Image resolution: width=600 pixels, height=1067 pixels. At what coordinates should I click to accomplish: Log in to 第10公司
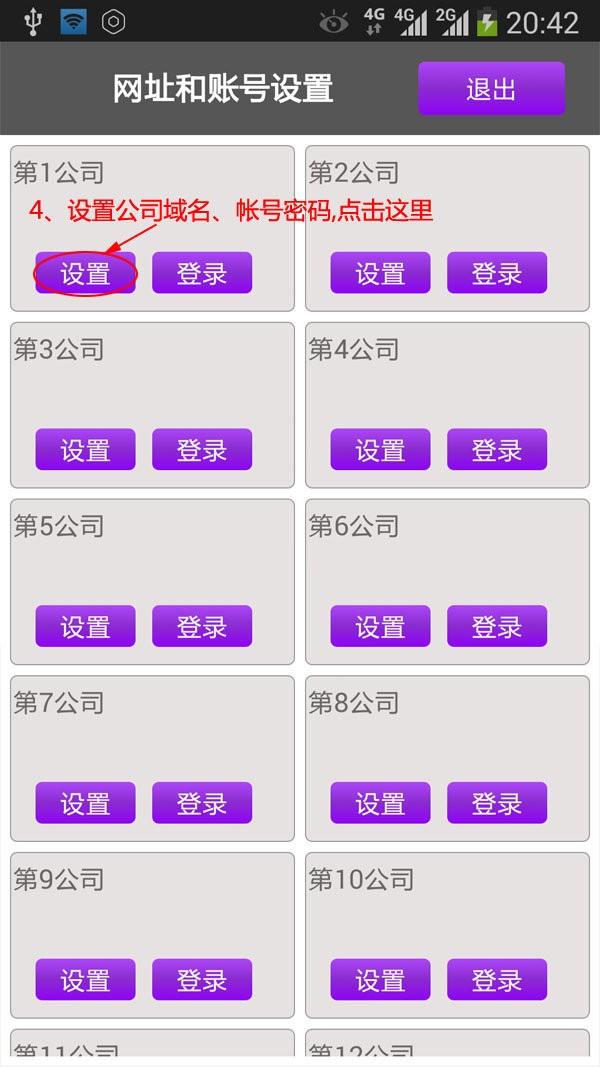tap(497, 980)
